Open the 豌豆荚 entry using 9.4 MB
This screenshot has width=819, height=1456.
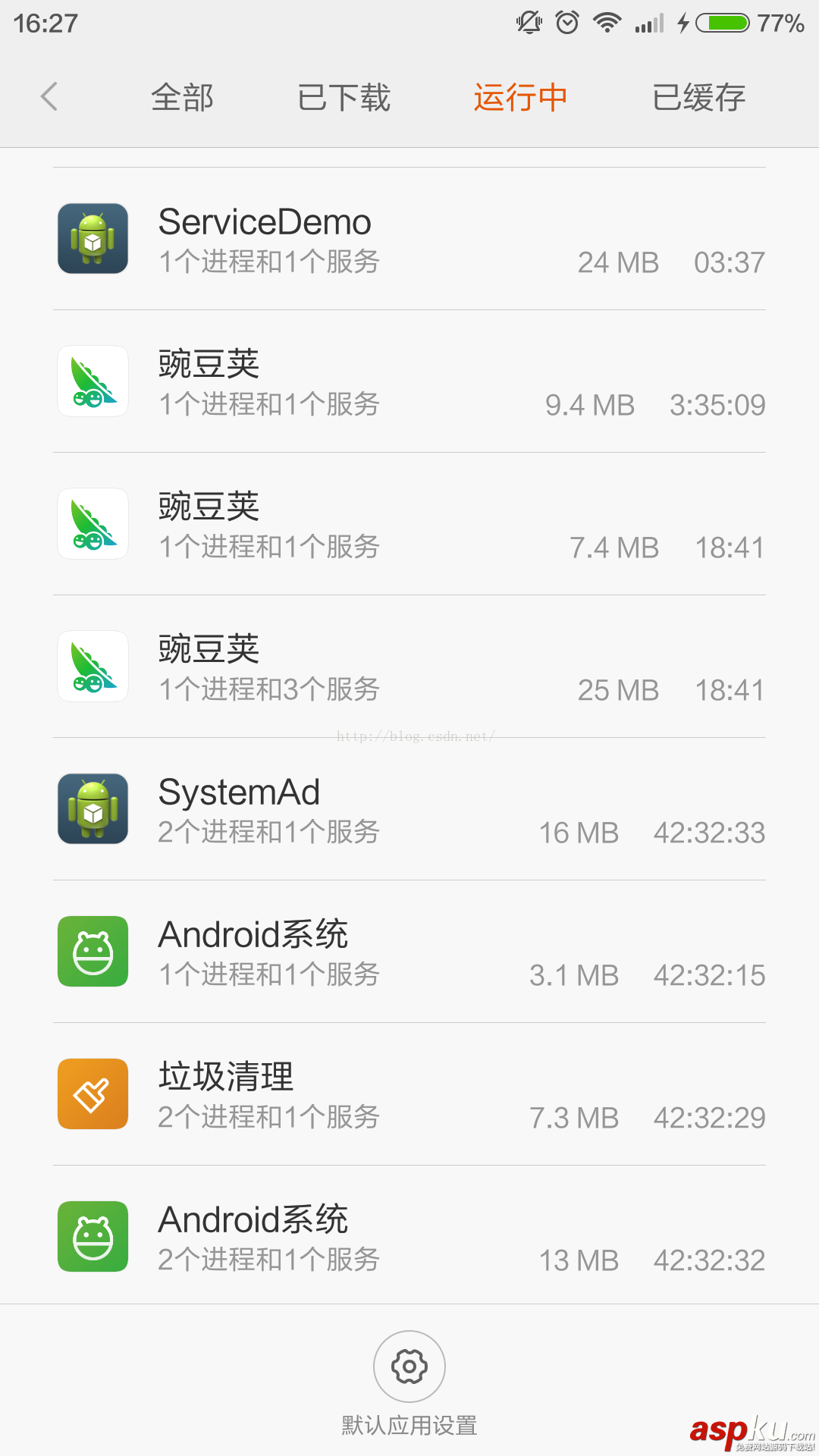[409, 381]
